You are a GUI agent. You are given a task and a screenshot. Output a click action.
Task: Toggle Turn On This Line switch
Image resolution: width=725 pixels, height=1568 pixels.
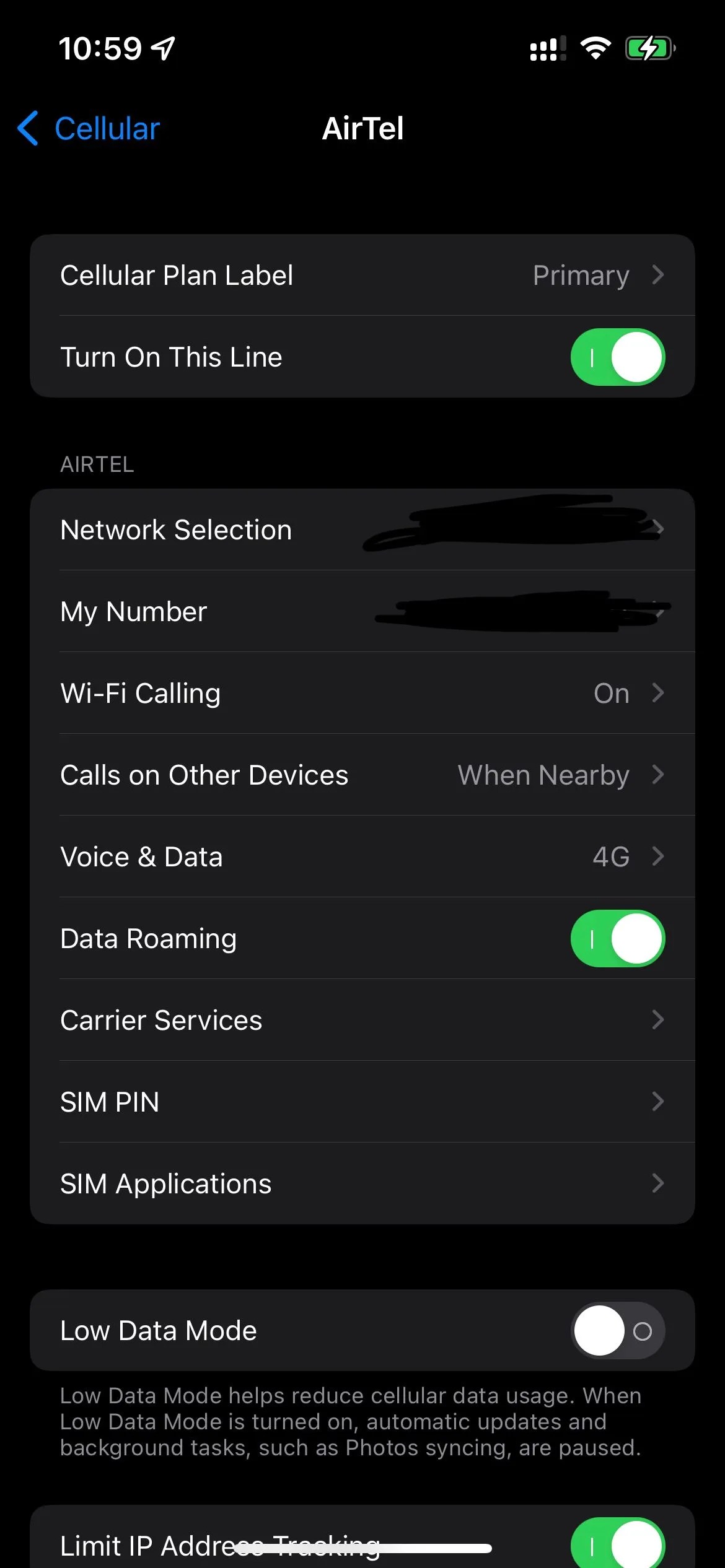[617, 357]
